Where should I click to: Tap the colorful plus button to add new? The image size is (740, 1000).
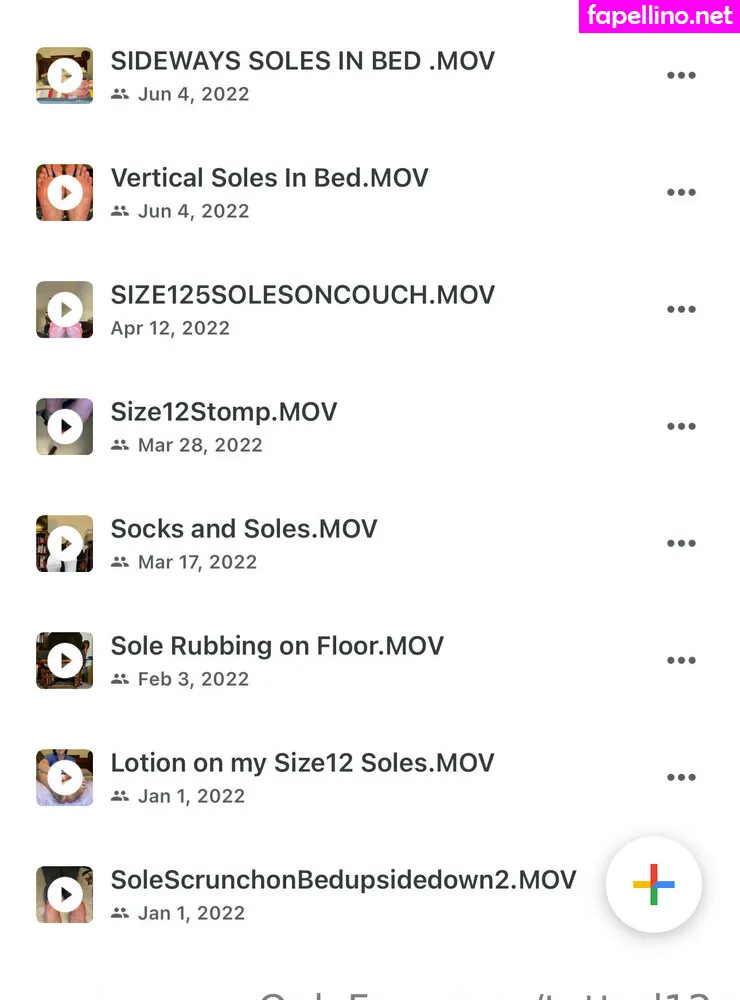(x=654, y=885)
